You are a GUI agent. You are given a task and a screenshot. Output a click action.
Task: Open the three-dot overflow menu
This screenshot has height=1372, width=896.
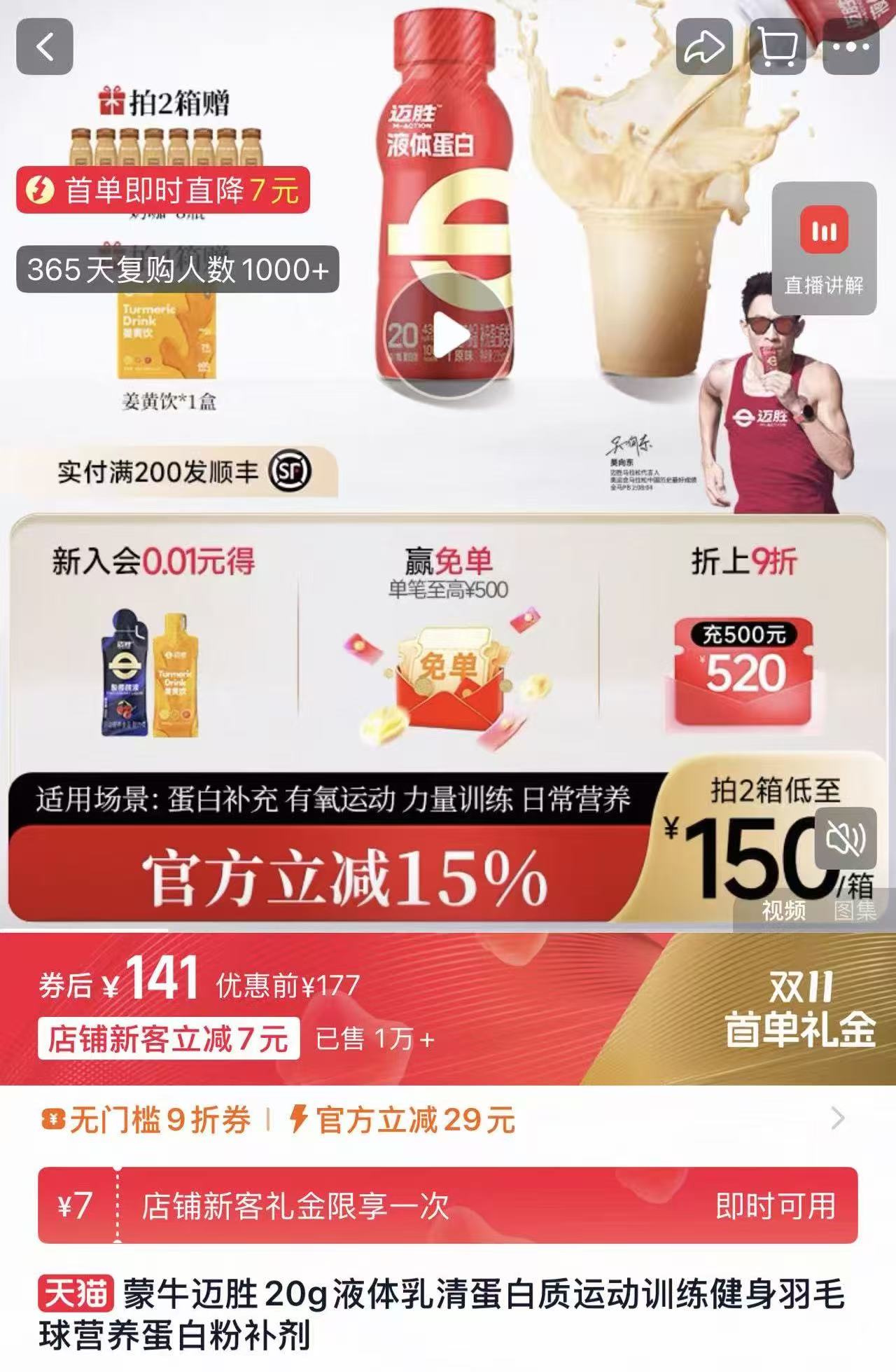(850, 47)
